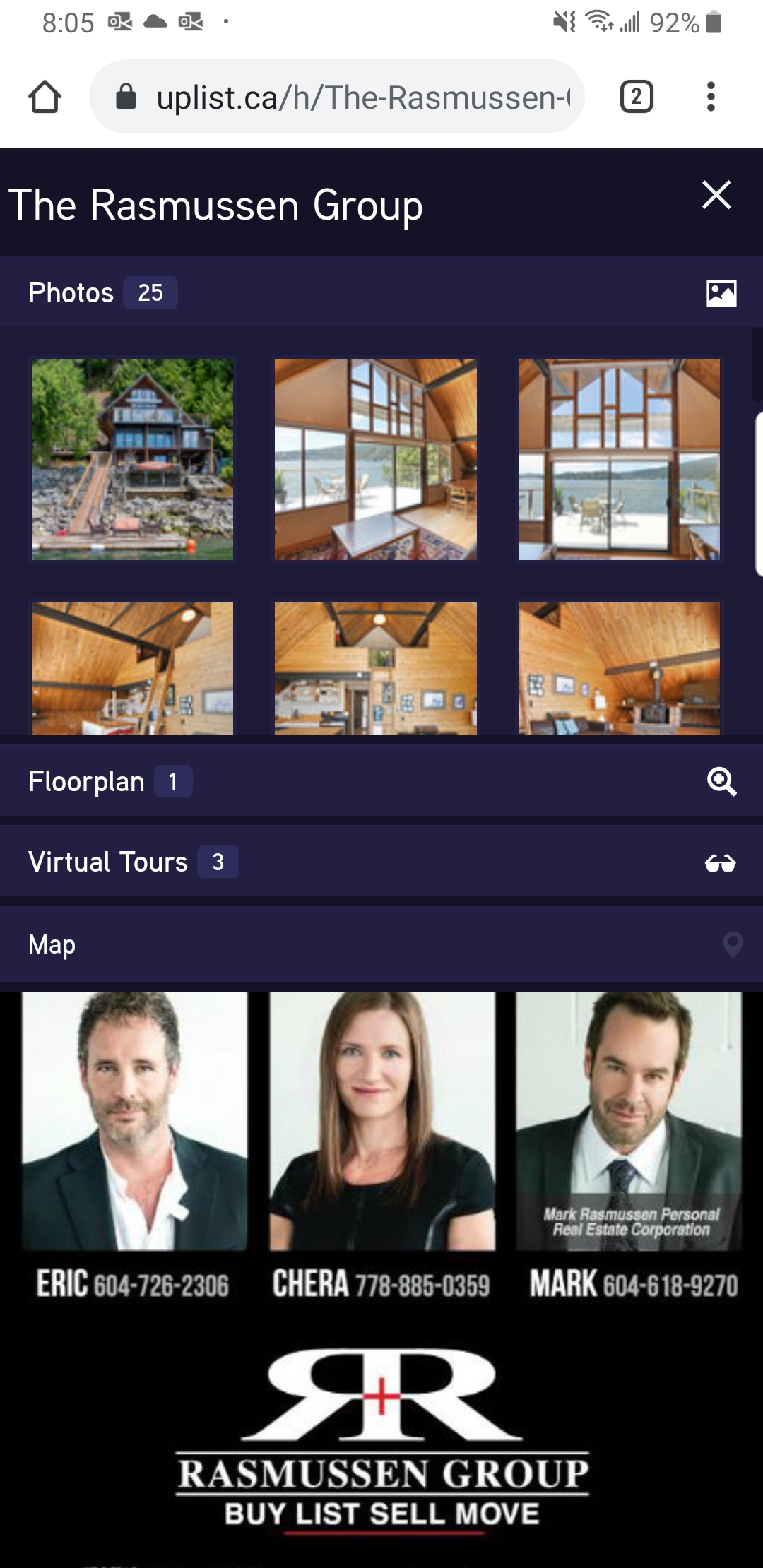Open the vaulted wood ceiling photo

pos(375,668)
